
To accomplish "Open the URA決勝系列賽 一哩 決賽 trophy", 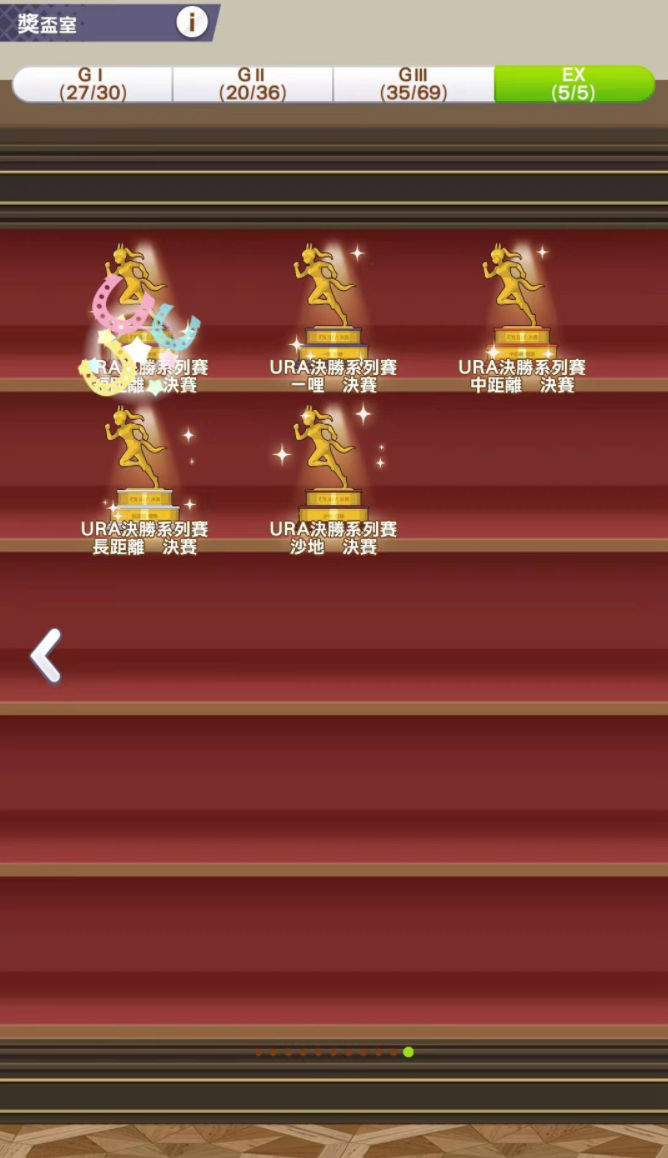I will [333, 310].
